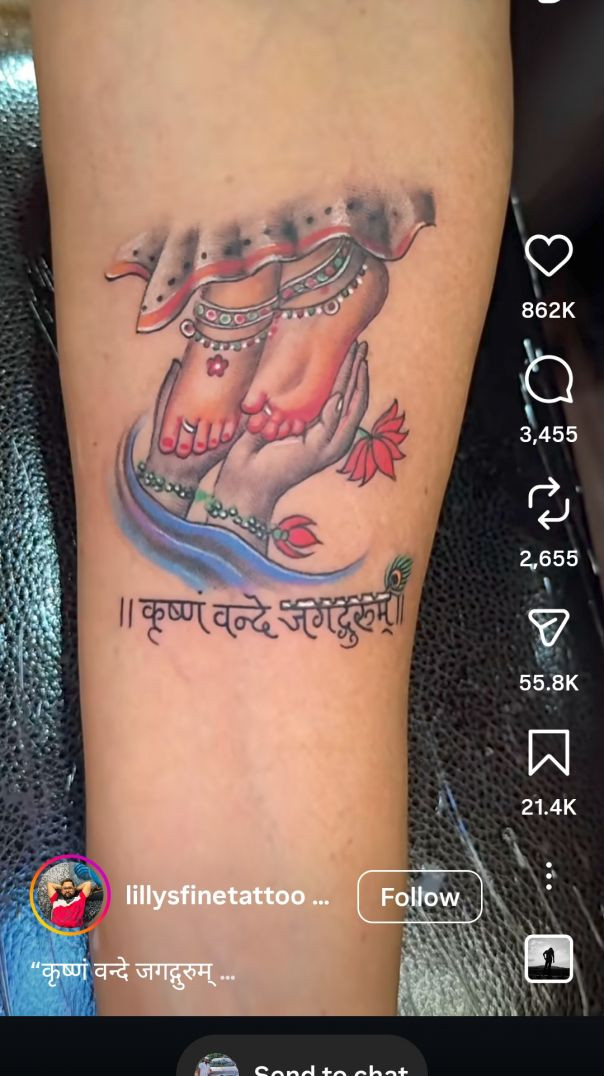Share the reel via send icon

[x=548, y=628]
